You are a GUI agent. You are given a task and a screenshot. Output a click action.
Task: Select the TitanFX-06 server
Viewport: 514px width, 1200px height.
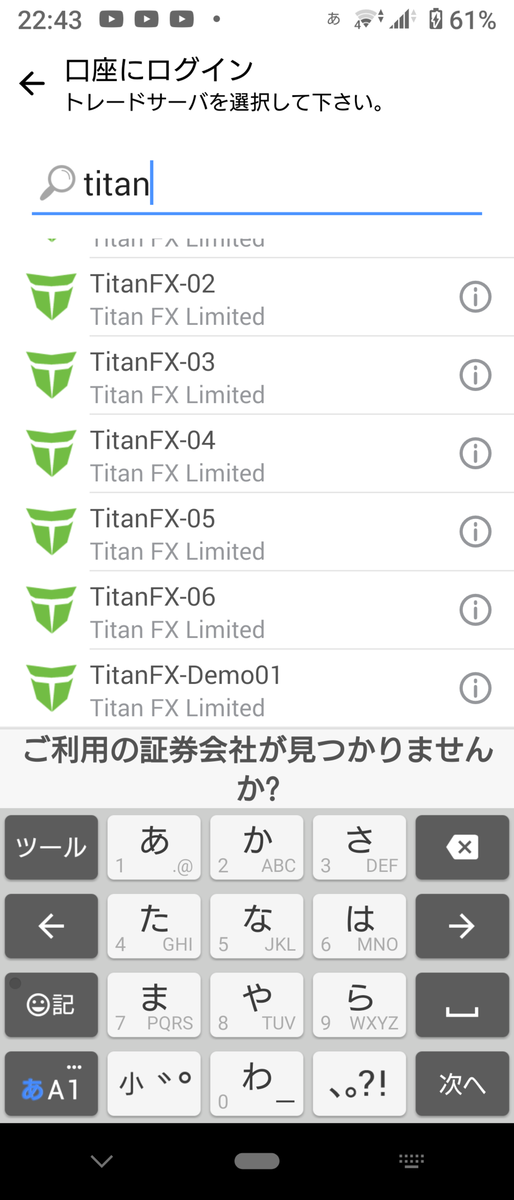(257, 610)
